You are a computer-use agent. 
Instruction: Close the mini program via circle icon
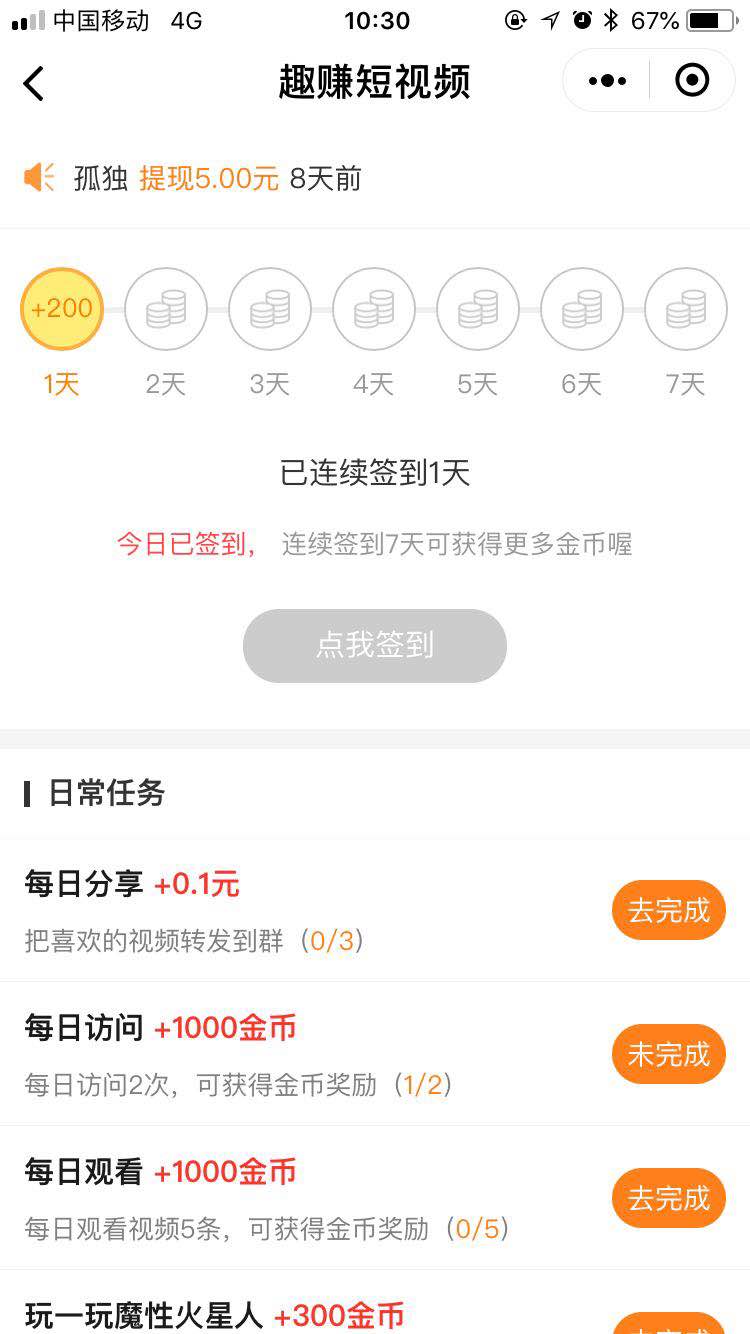(x=692, y=81)
